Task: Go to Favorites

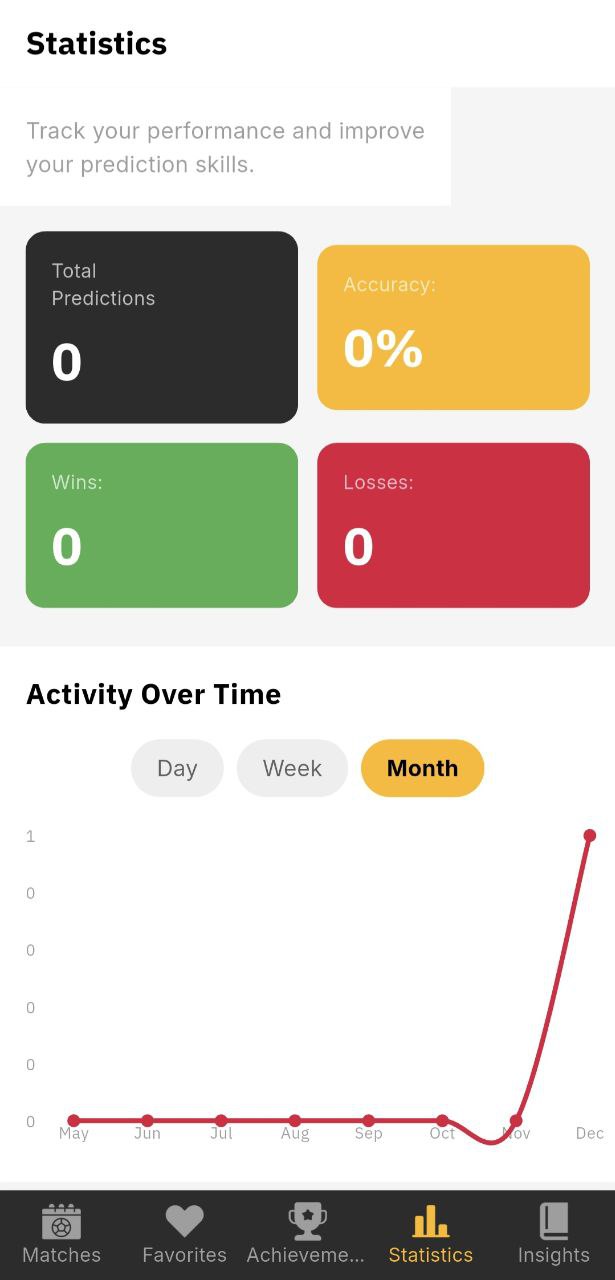Action: click(184, 1235)
